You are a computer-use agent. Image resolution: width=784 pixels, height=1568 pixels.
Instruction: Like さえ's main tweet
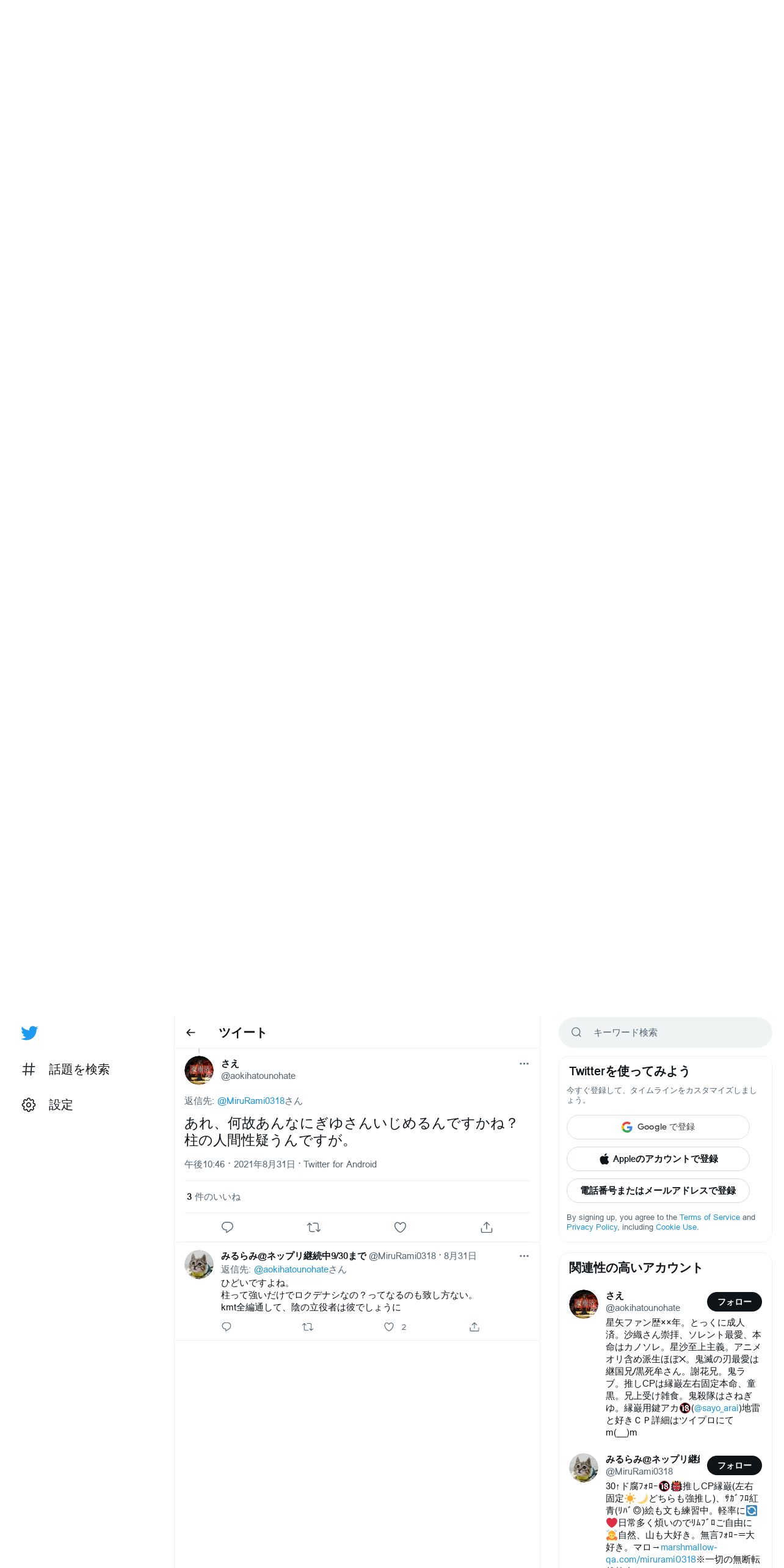pyautogui.click(x=400, y=1227)
